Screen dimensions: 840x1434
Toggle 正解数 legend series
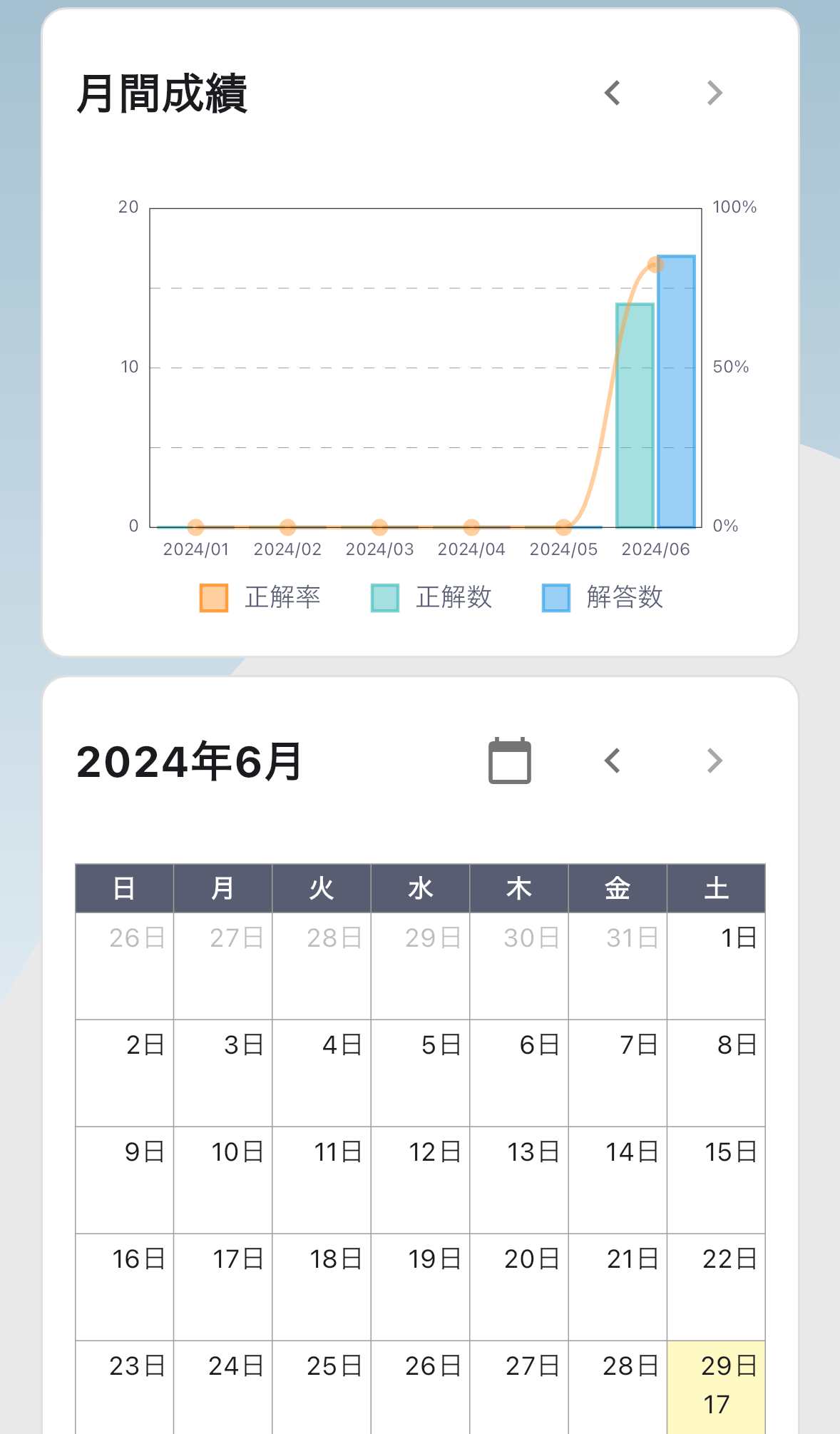tap(431, 597)
